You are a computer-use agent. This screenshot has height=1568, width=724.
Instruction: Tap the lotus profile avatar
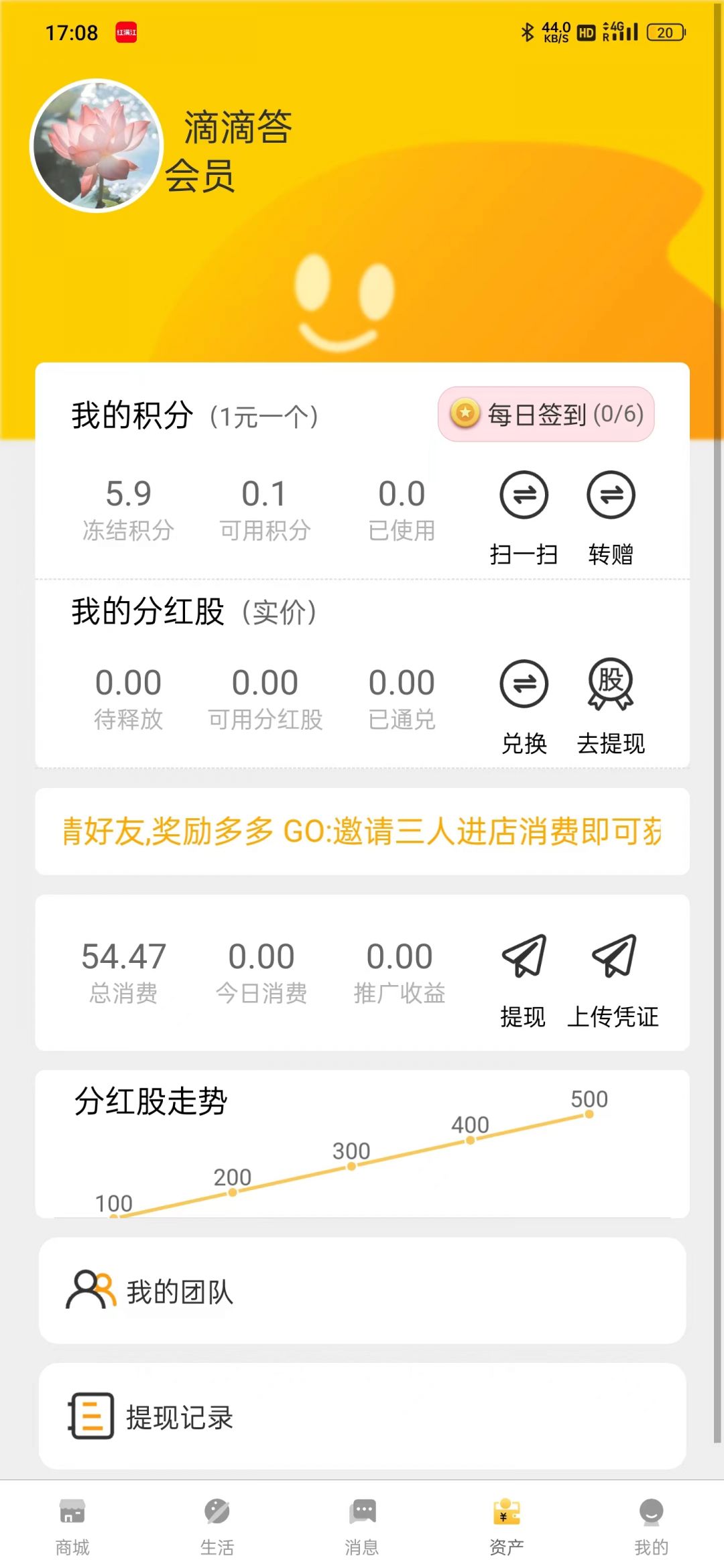pyautogui.click(x=98, y=145)
